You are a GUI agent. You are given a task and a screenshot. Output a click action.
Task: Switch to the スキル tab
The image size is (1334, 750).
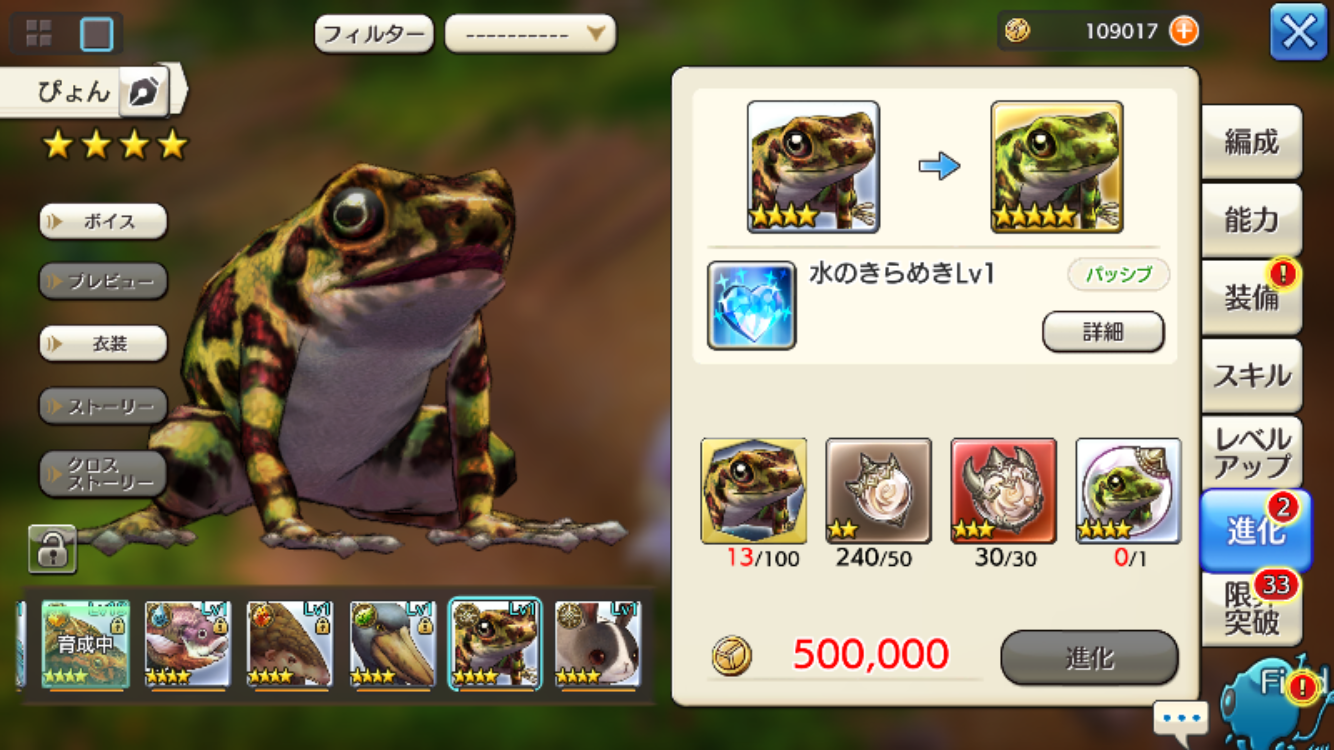click(1251, 375)
